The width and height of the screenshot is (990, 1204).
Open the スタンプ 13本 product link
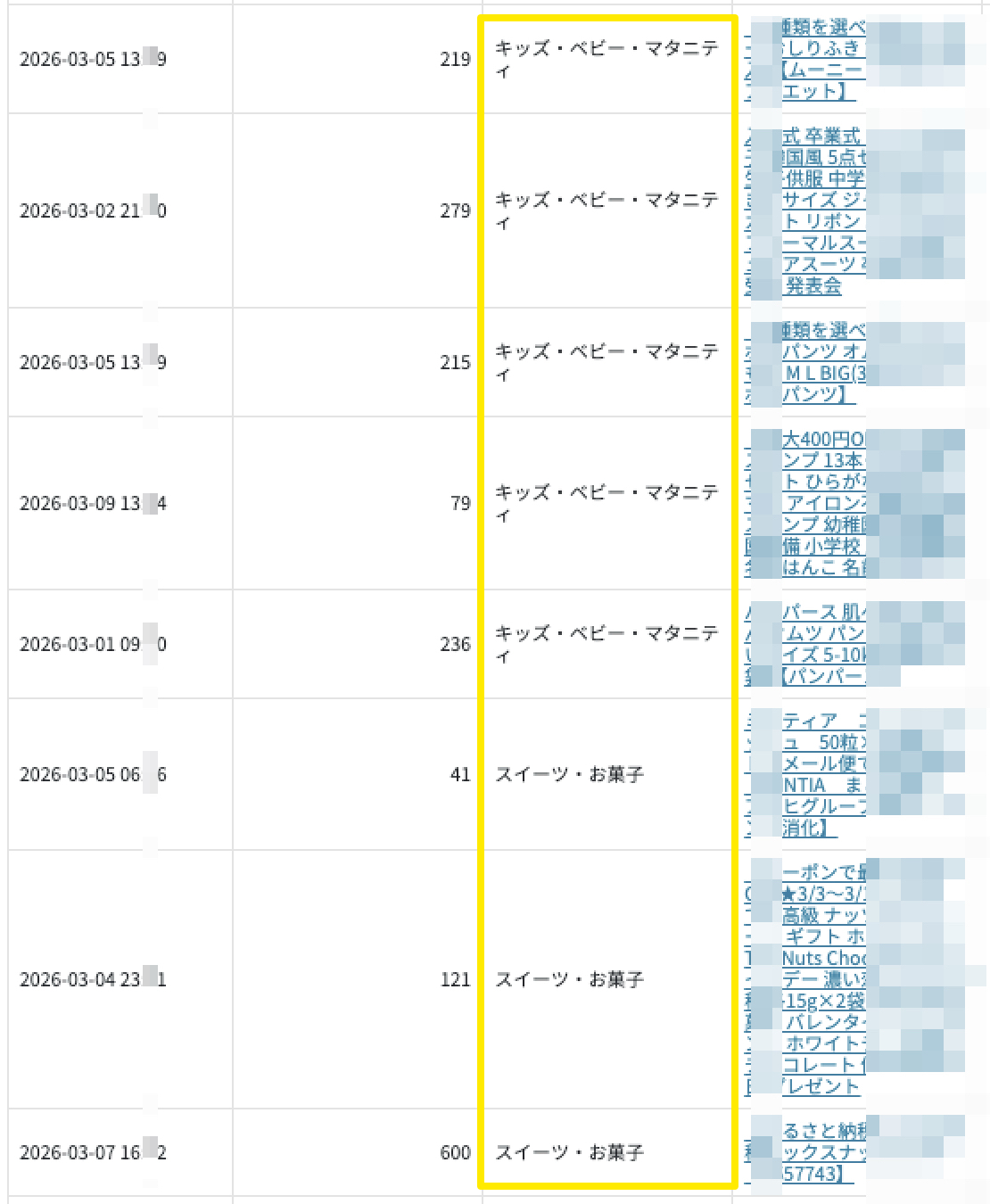coord(821,459)
